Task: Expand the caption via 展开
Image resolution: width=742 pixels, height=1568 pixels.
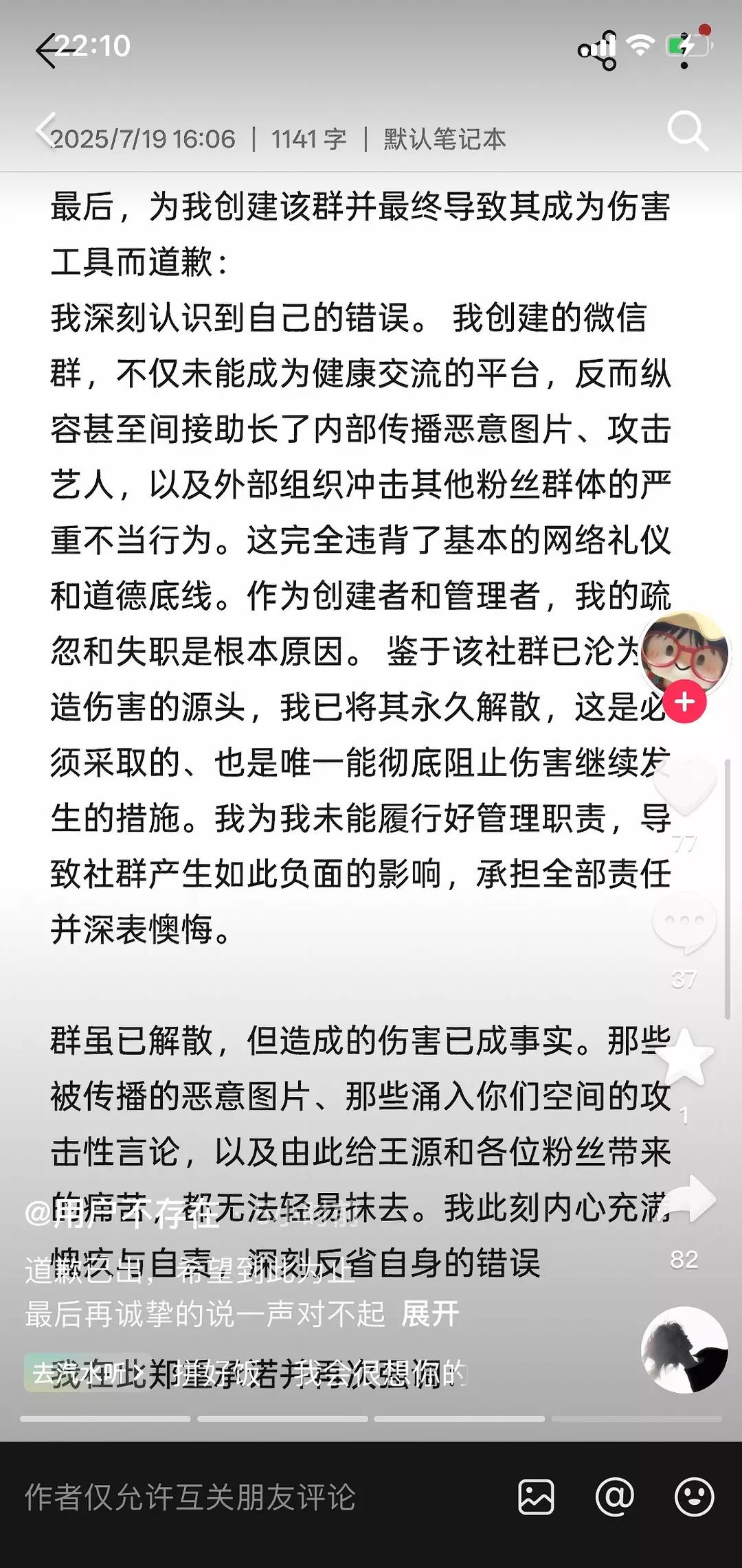Action: pyautogui.click(x=430, y=1315)
